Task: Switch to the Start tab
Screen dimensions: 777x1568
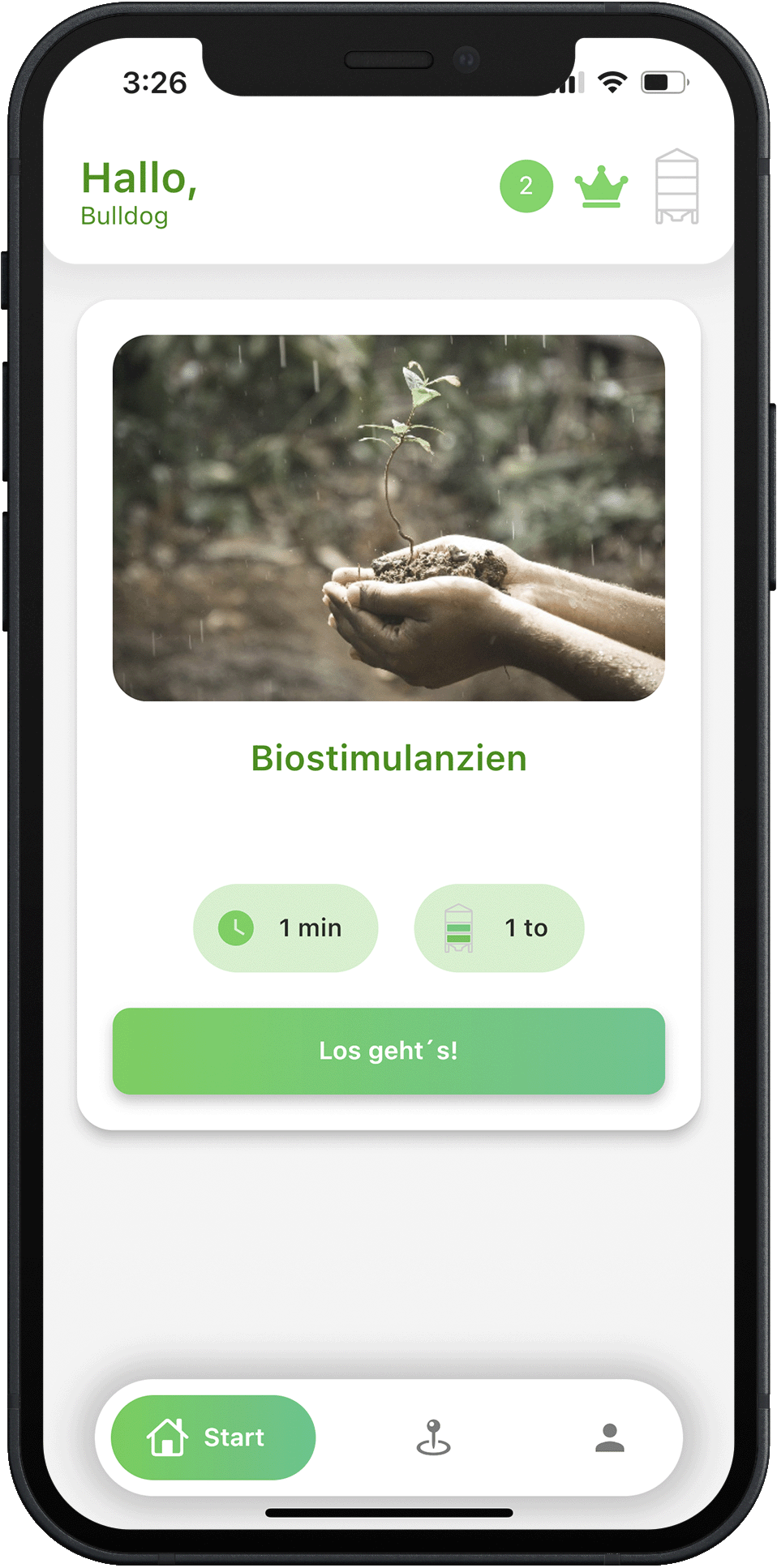Action: coord(212,1437)
